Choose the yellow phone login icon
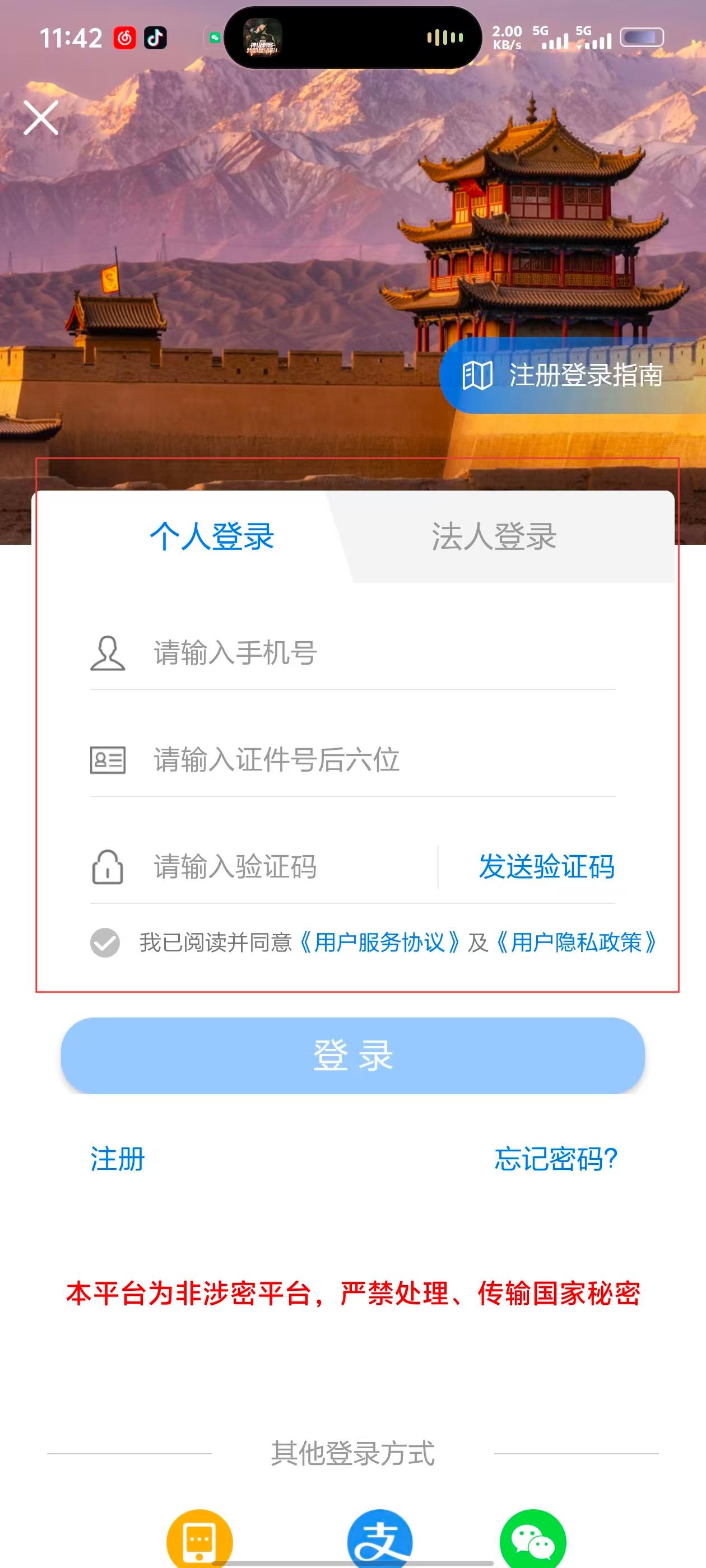This screenshot has height=1568, width=706. (200, 1539)
